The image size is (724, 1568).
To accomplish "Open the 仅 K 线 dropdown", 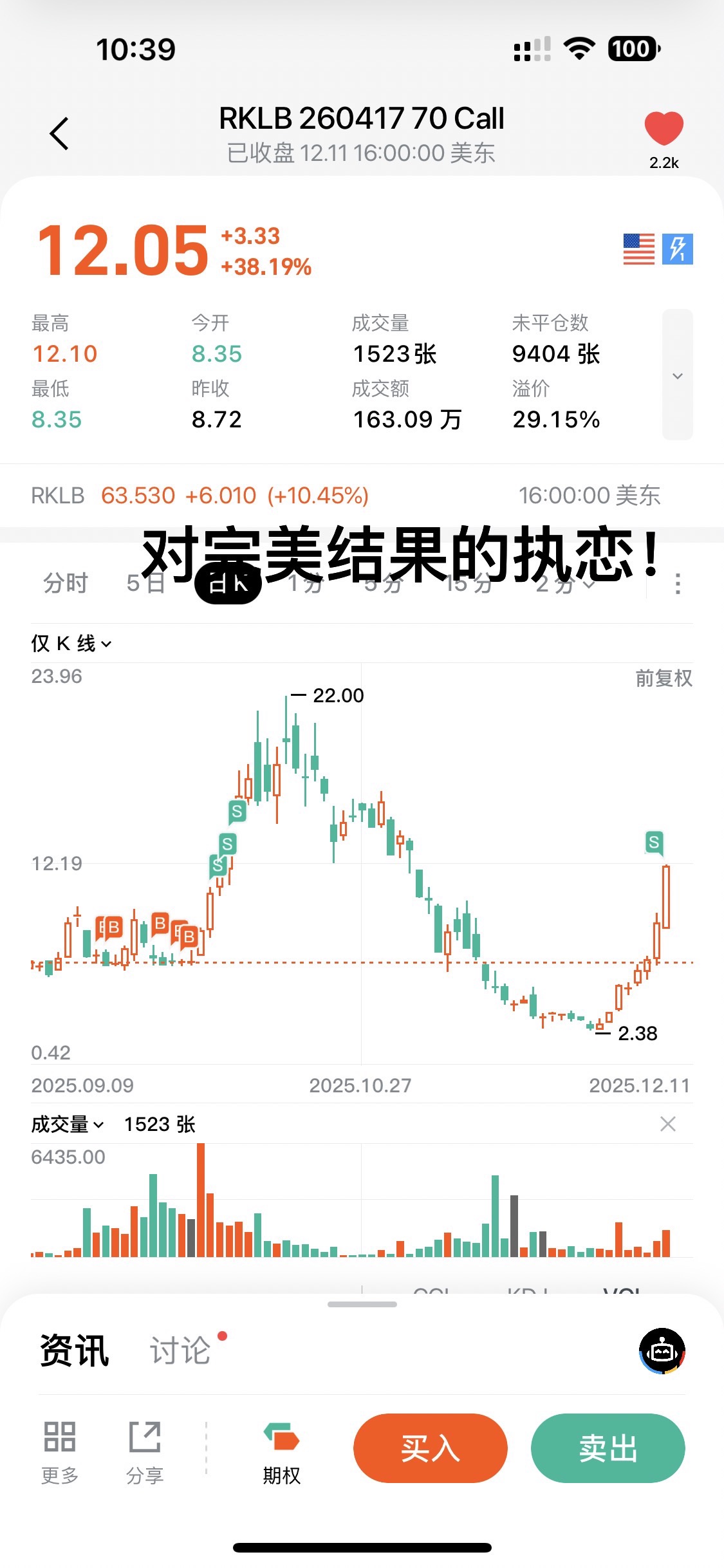I will point(71,643).
